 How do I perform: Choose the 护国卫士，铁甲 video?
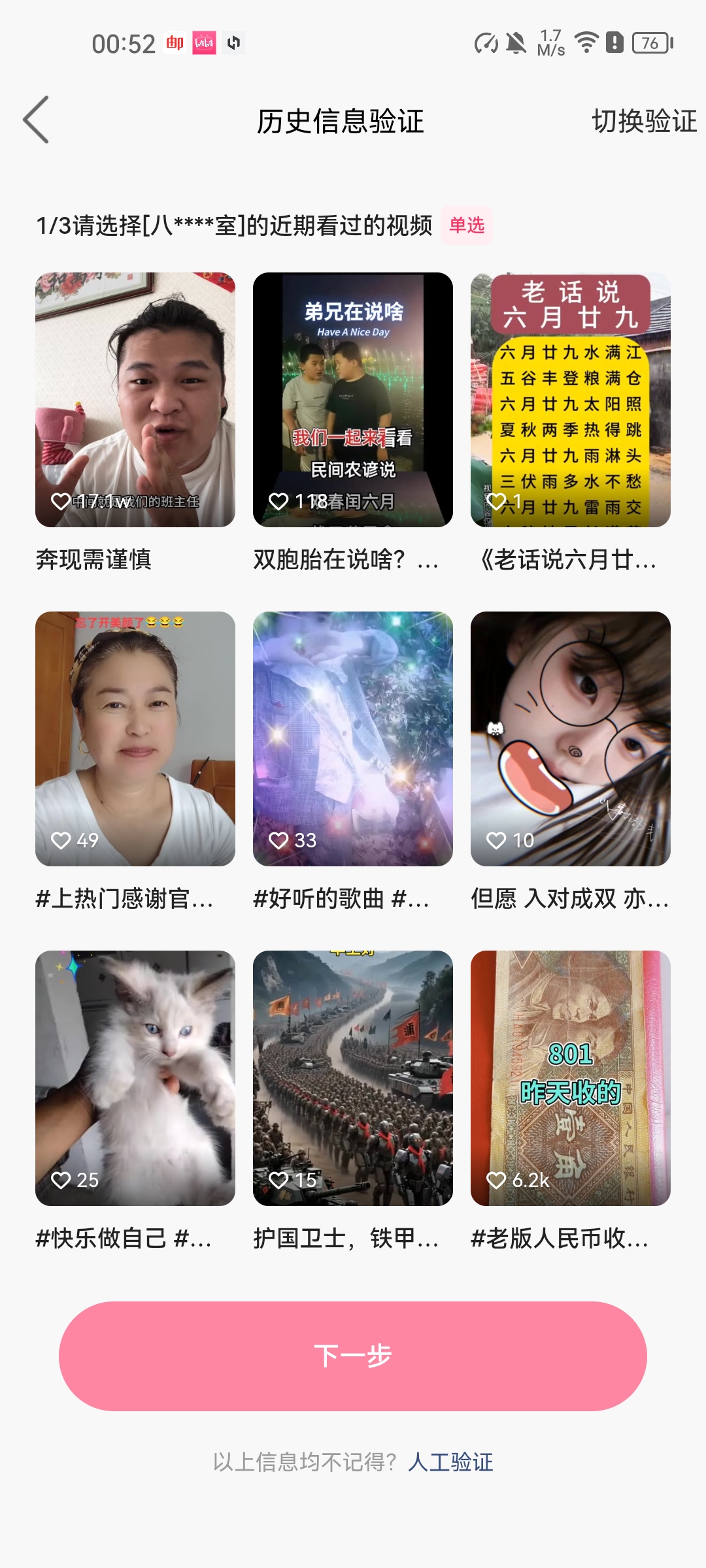pyautogui.click(x=353, y=1078)
